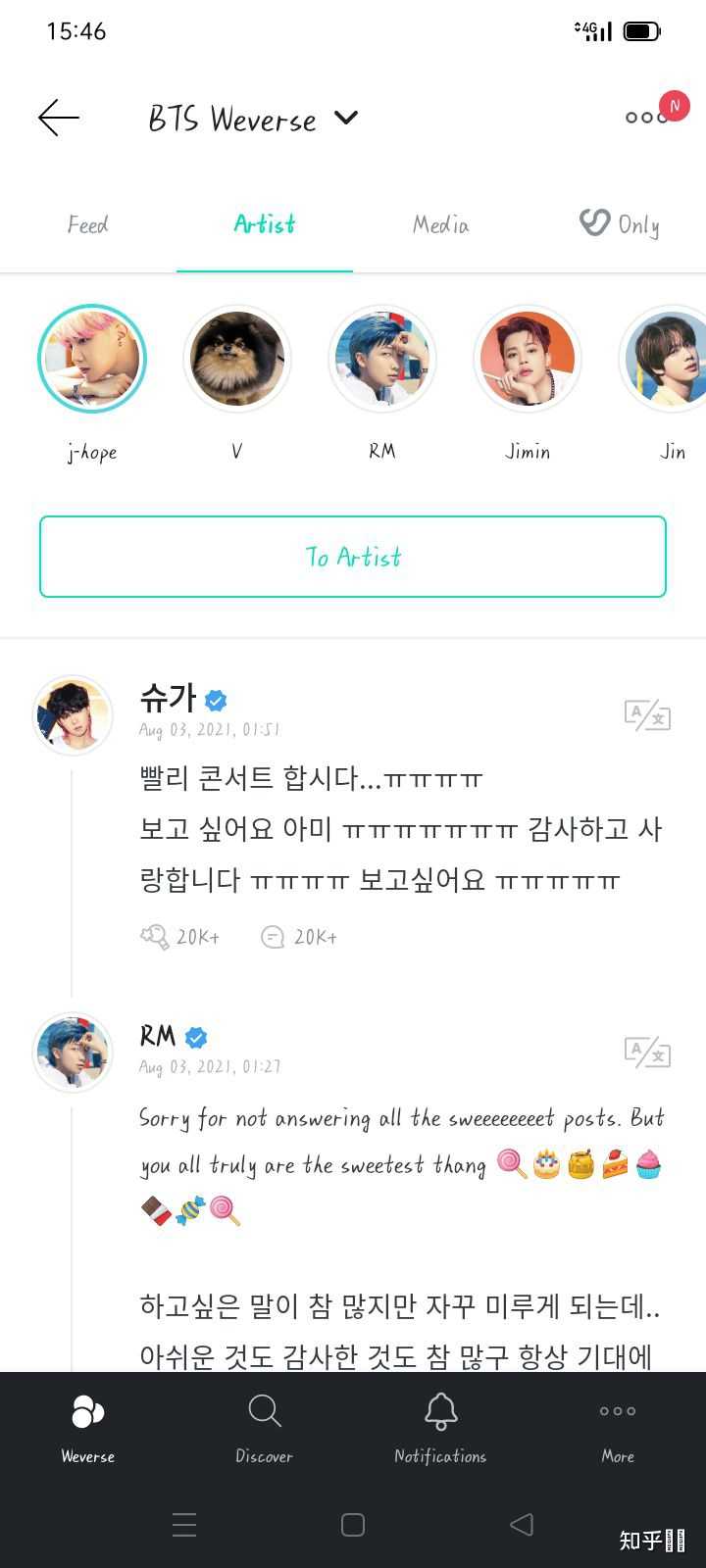Image resolution: width=706 pixels, height=1568 pixels.
Task: Translate RM's post using the translation icon
Action: (647, 1053)
